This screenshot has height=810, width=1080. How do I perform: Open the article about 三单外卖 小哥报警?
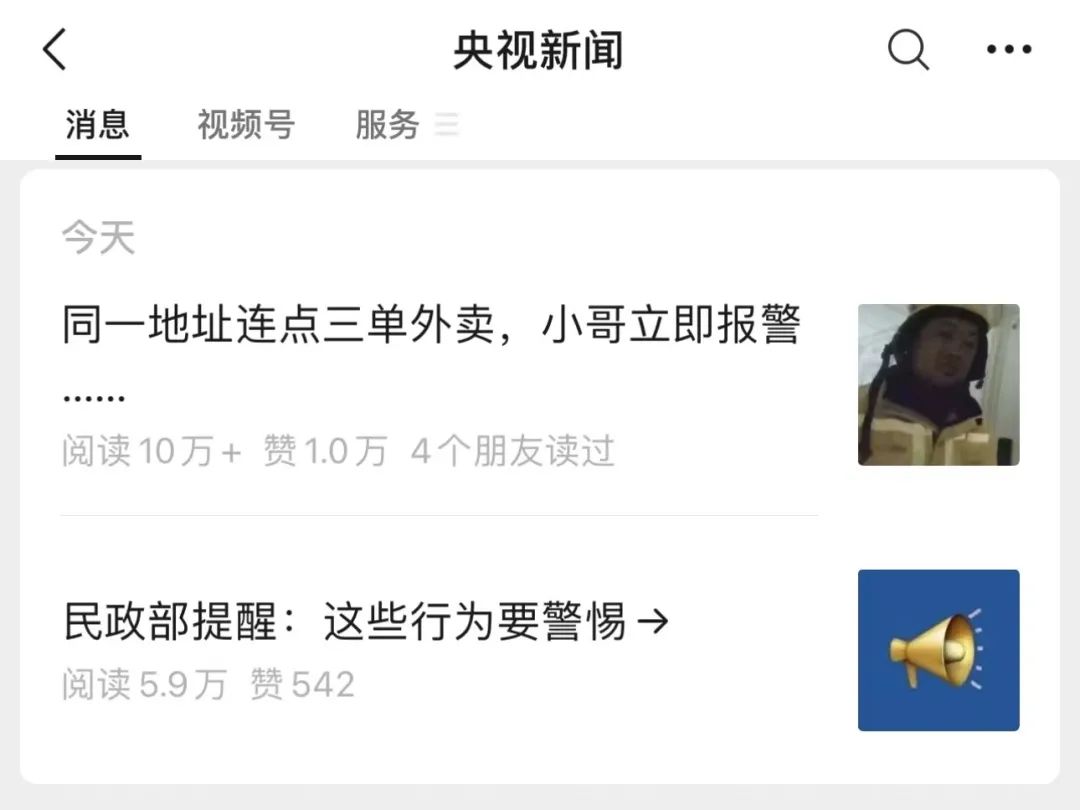pyautogui.click(x=430, y=327)
